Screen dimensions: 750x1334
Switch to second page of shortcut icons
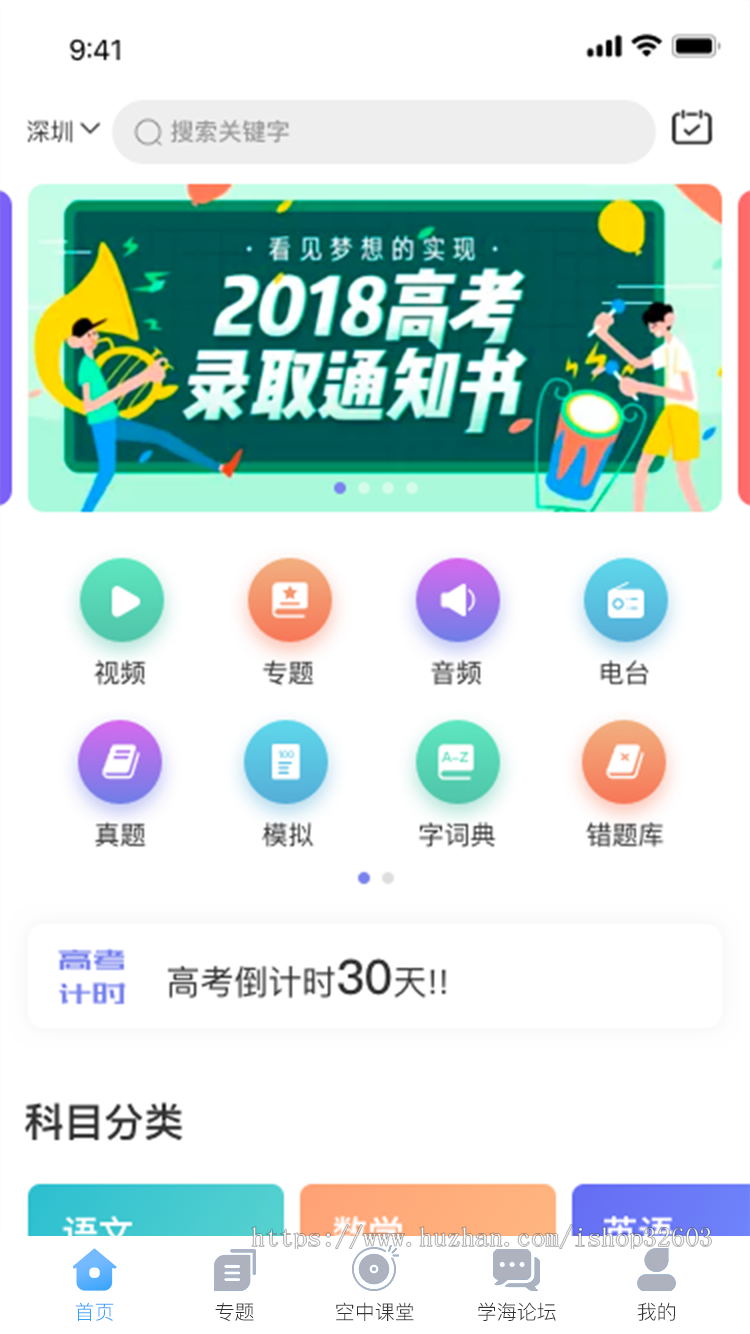pyautogui.click(x=388, y=877)
